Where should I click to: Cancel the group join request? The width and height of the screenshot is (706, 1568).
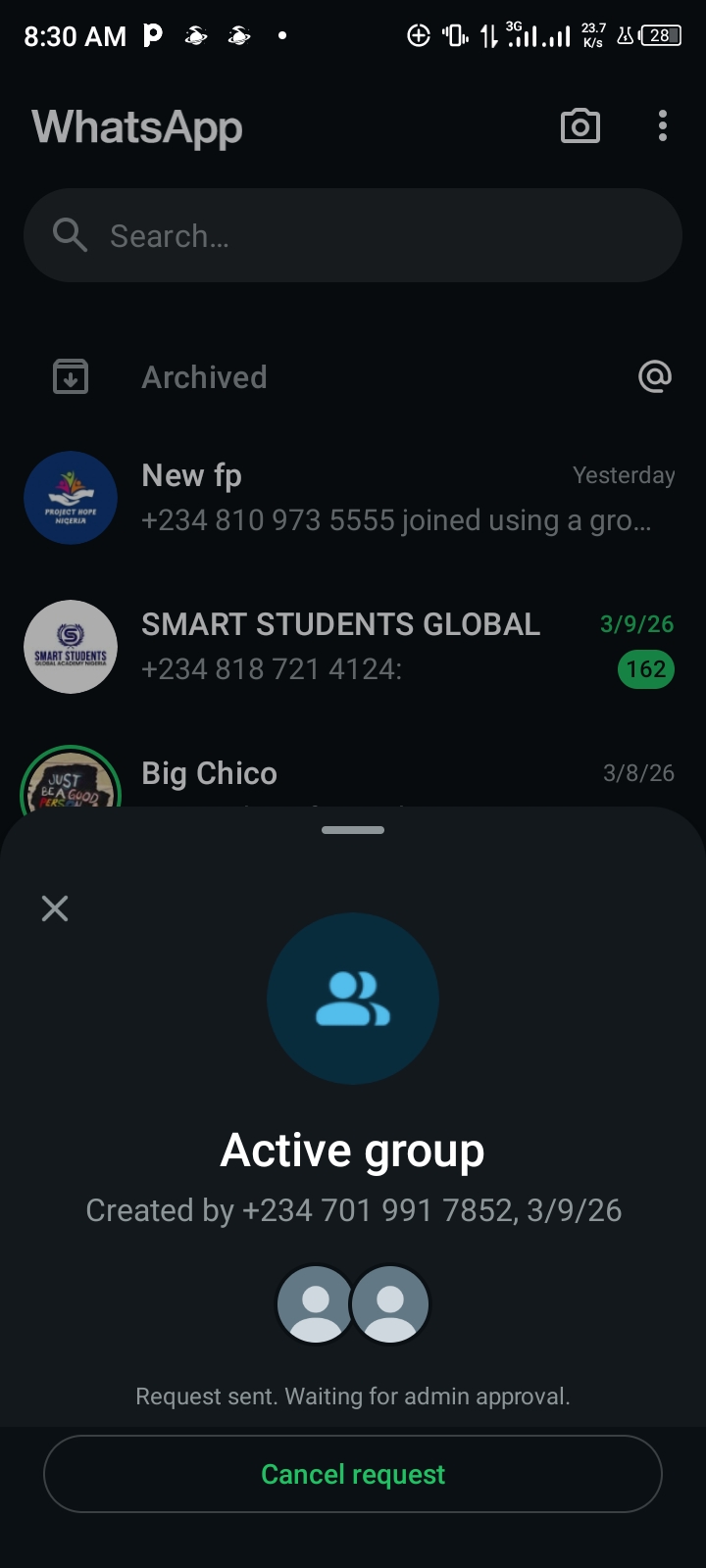[353, 1474]
